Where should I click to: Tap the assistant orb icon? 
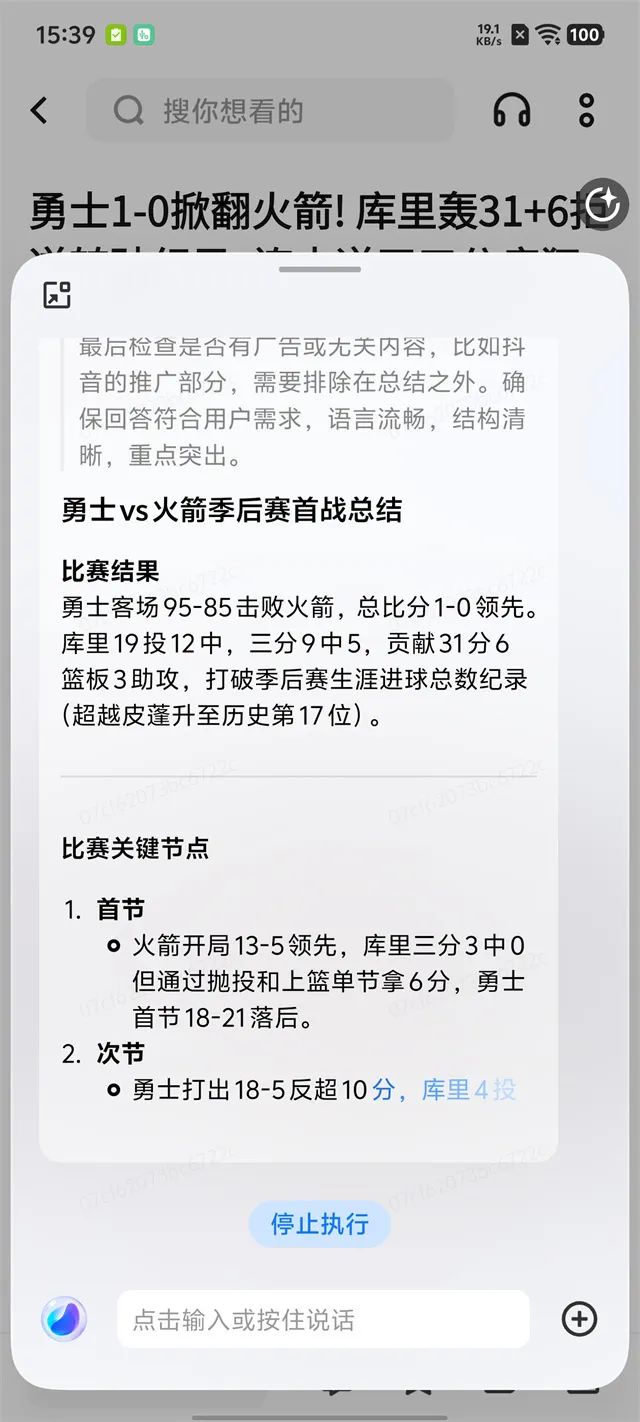(64, 1319)
